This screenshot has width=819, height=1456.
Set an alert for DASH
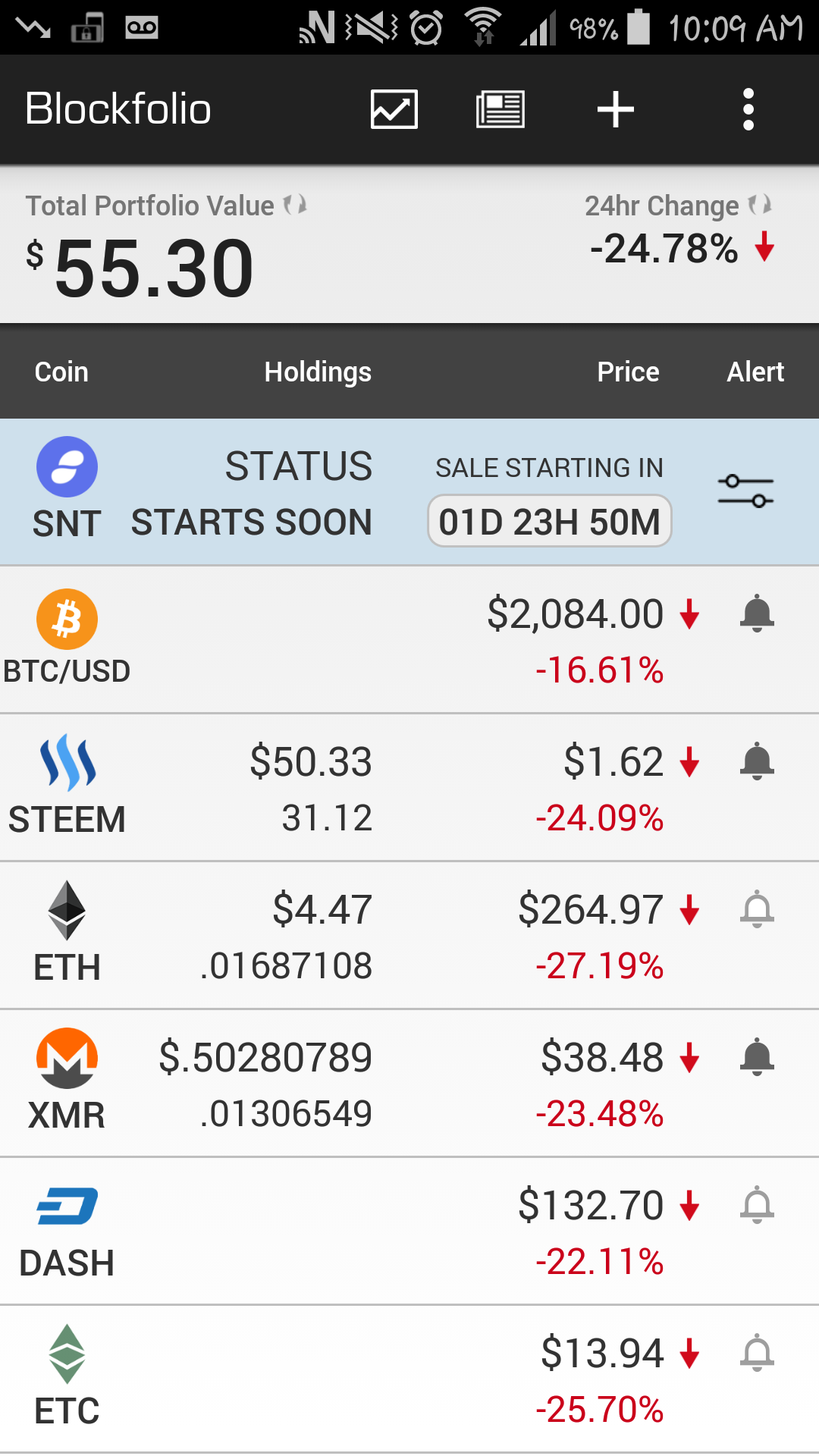(x=757, y=1205)
